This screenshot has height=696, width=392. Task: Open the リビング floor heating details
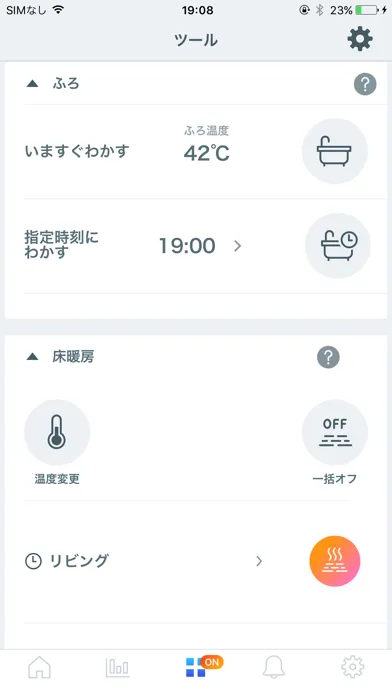(144, 561)
